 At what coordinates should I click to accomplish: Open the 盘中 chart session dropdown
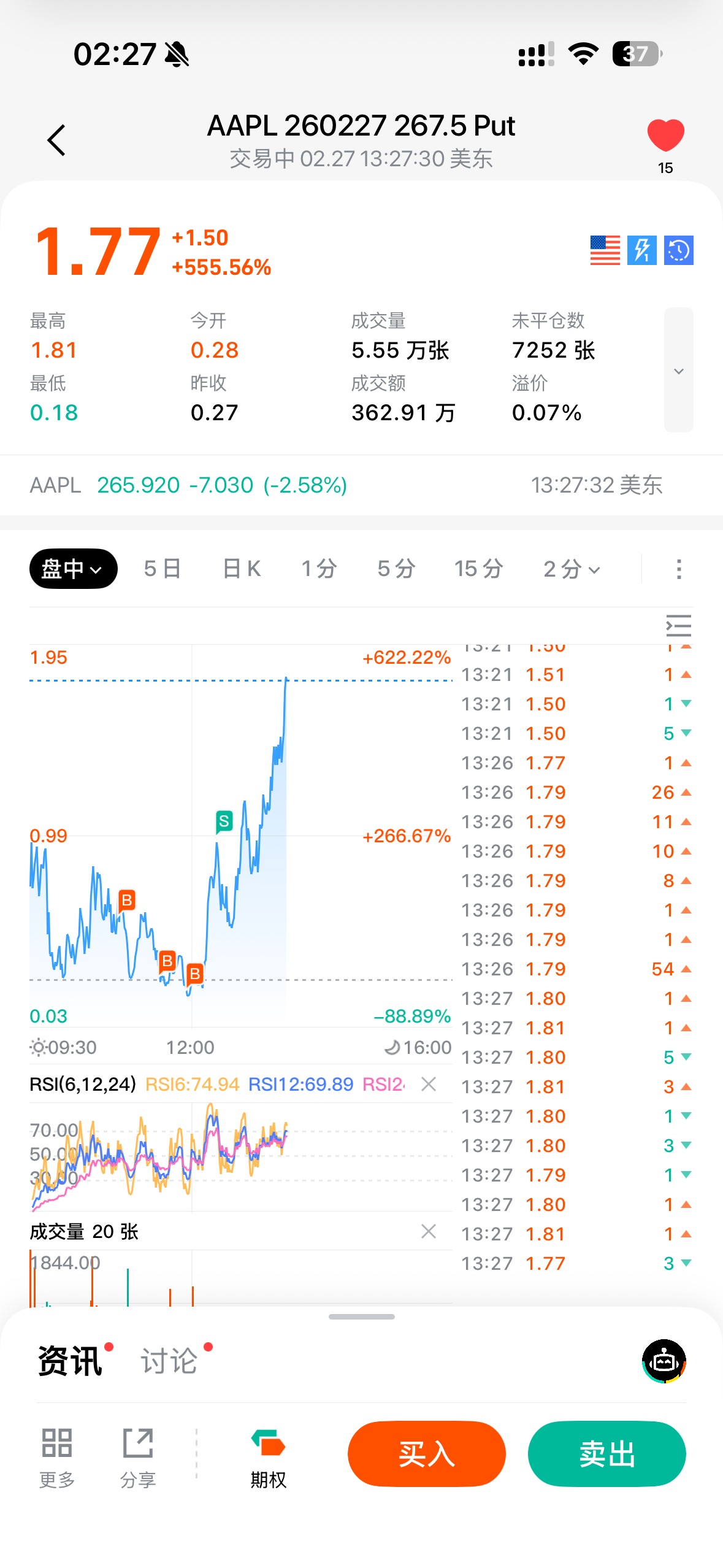click(73, 569)
